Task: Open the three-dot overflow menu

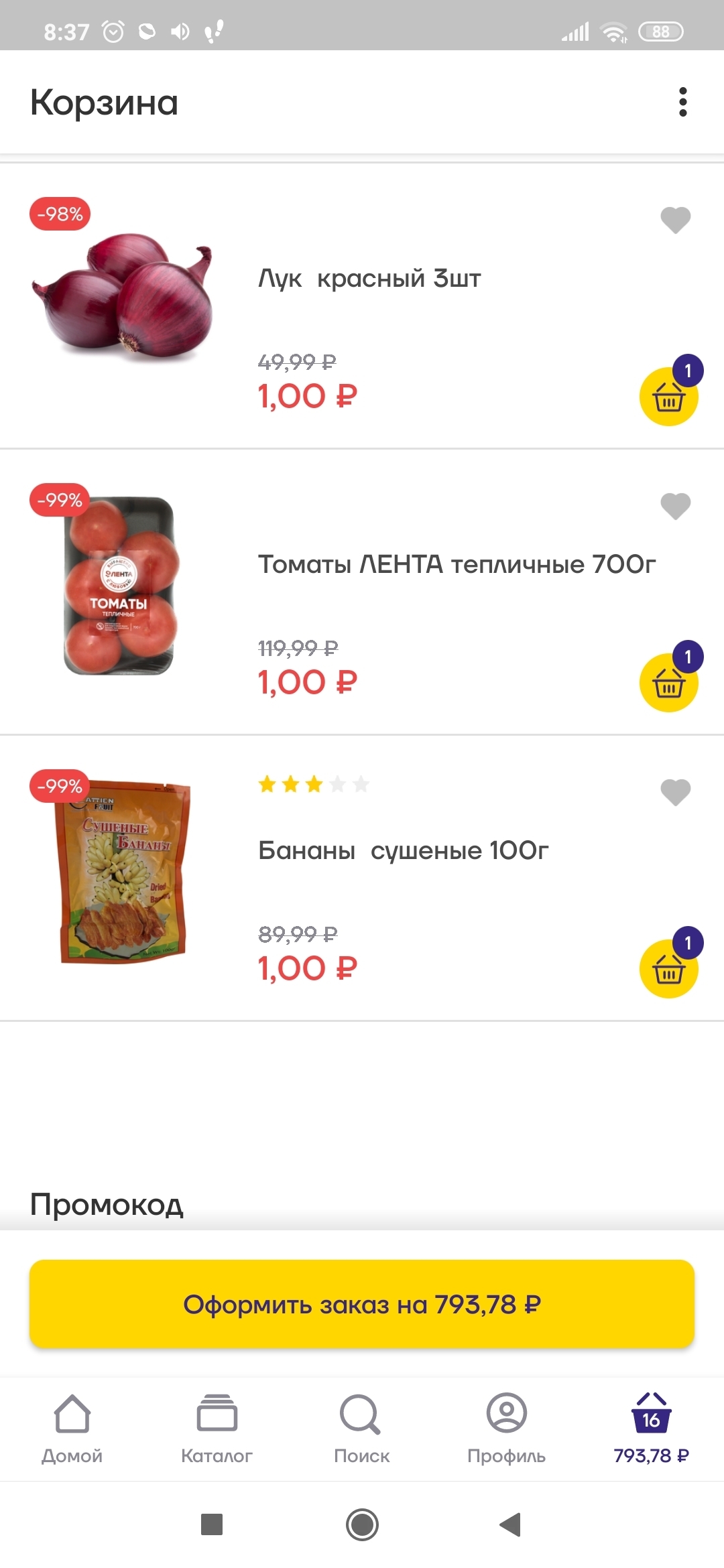Action: click(682, 102)
